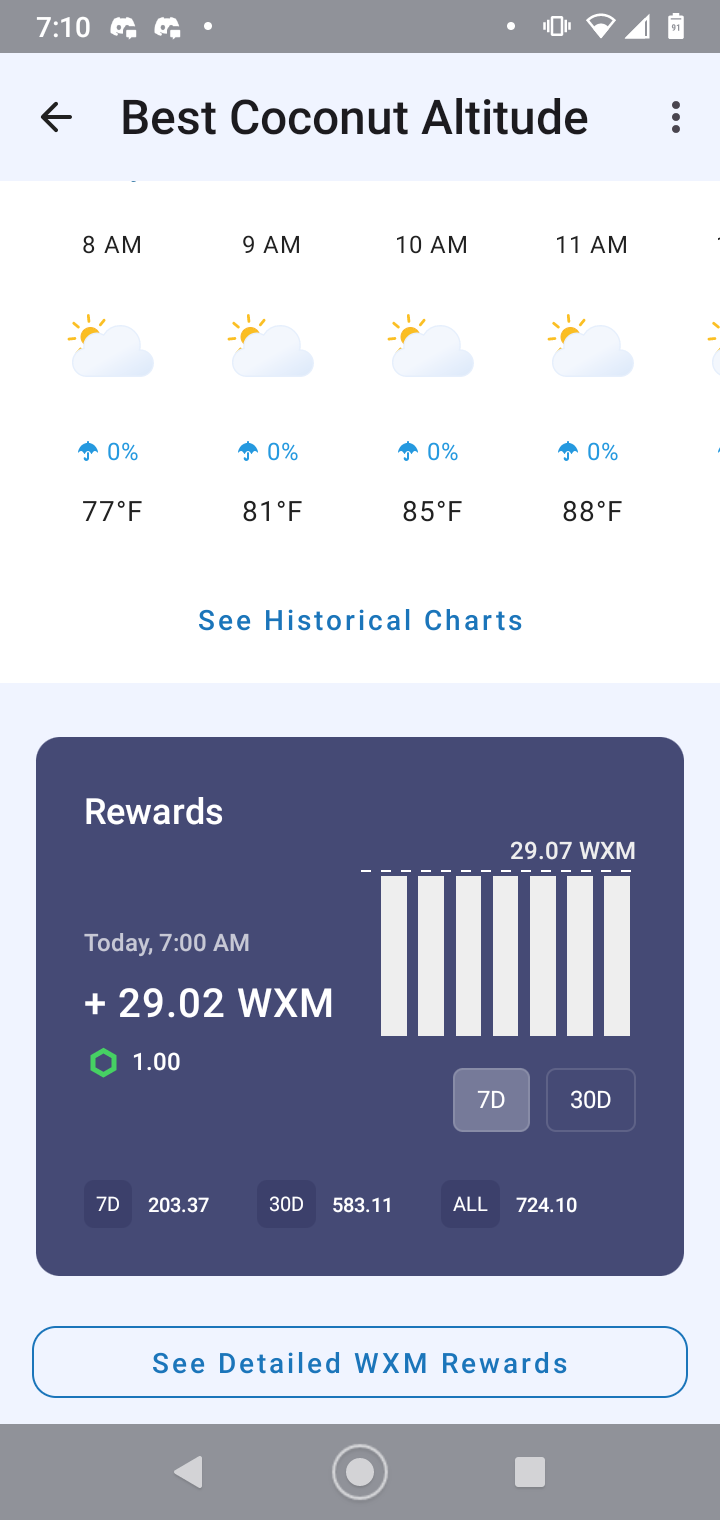Open See Historical Charts
The image size is (720, 1520).
coord(360,620)
